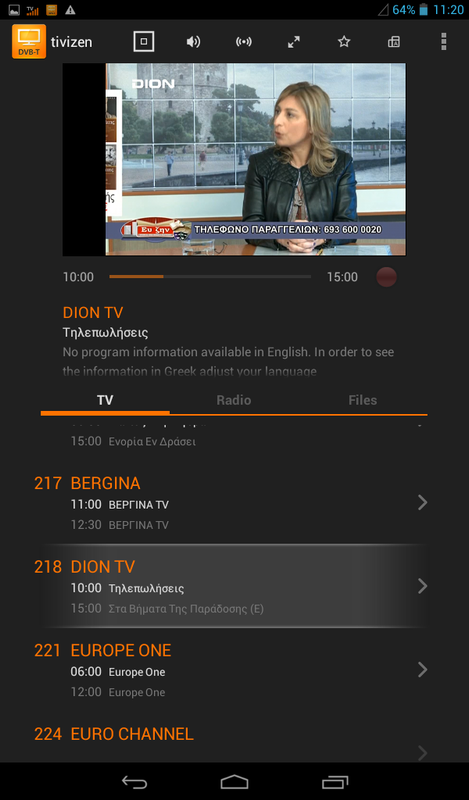Open recent apps from navigation bar

[x=335, y=782]
